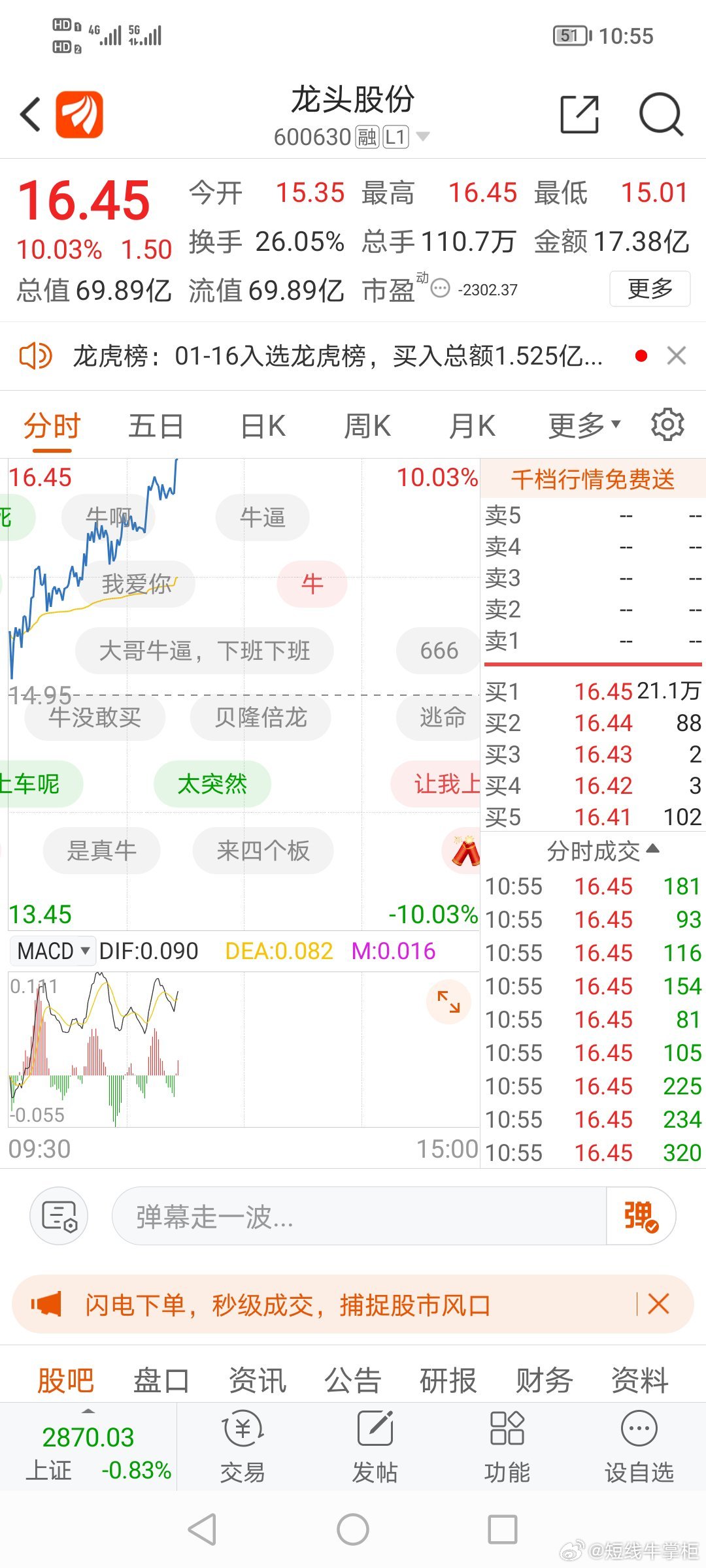Tap the 弹幕走一波 input field

[360, 1217]
